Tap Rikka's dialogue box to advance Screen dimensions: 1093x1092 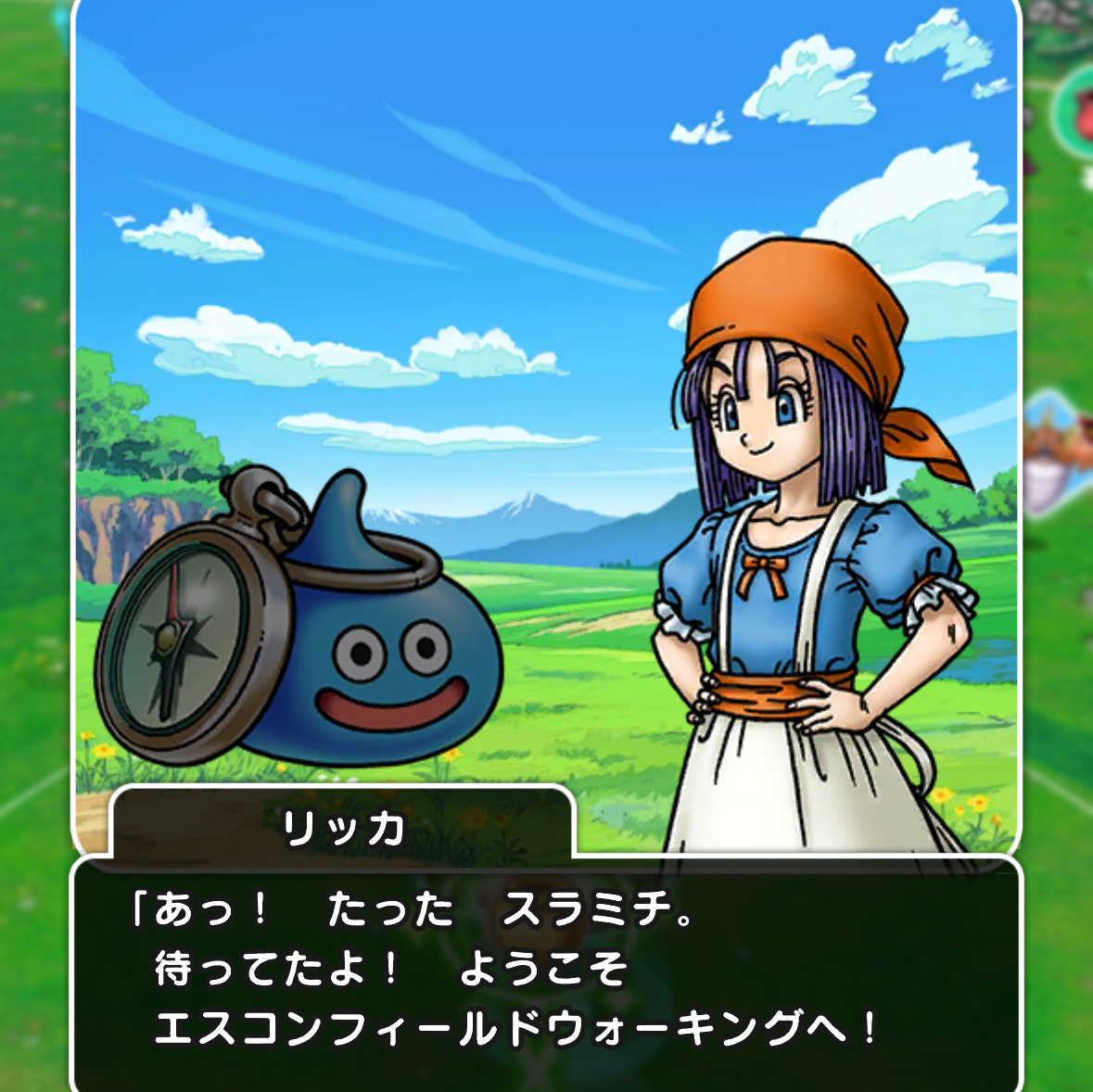tap(546, 971)
